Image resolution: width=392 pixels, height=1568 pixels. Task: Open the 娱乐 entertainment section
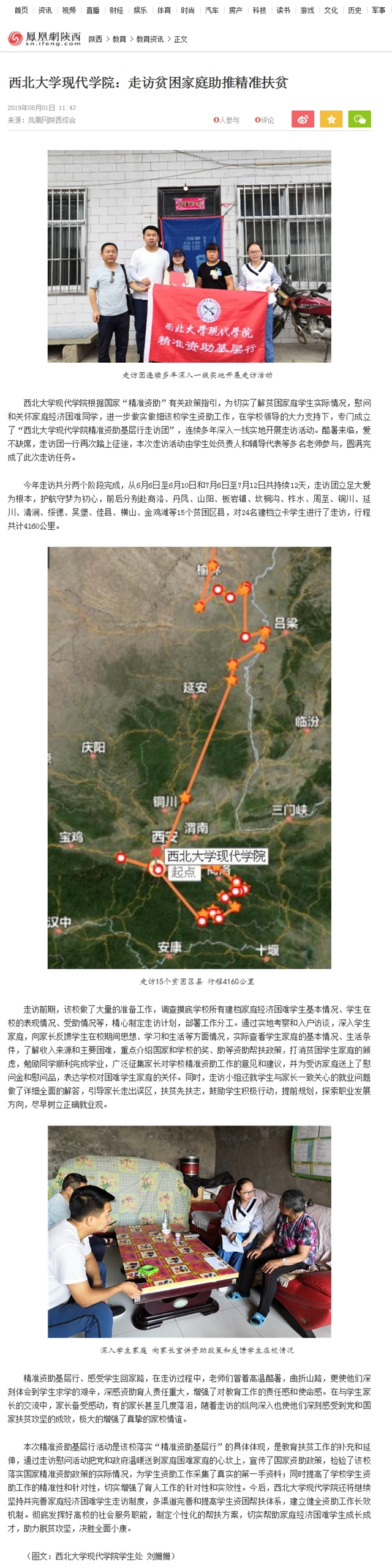pos(140,10)
